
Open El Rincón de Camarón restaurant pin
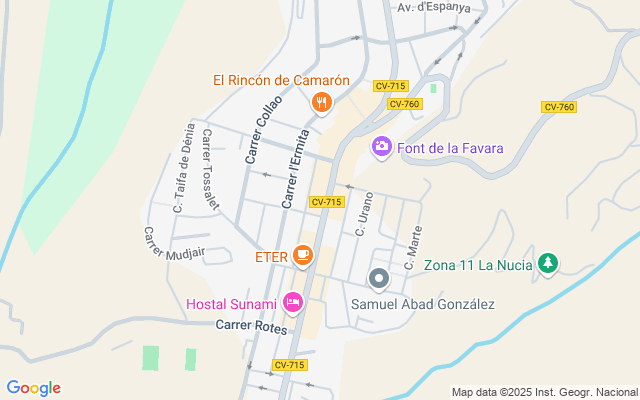pyautogui.click(x=322, y=102)
